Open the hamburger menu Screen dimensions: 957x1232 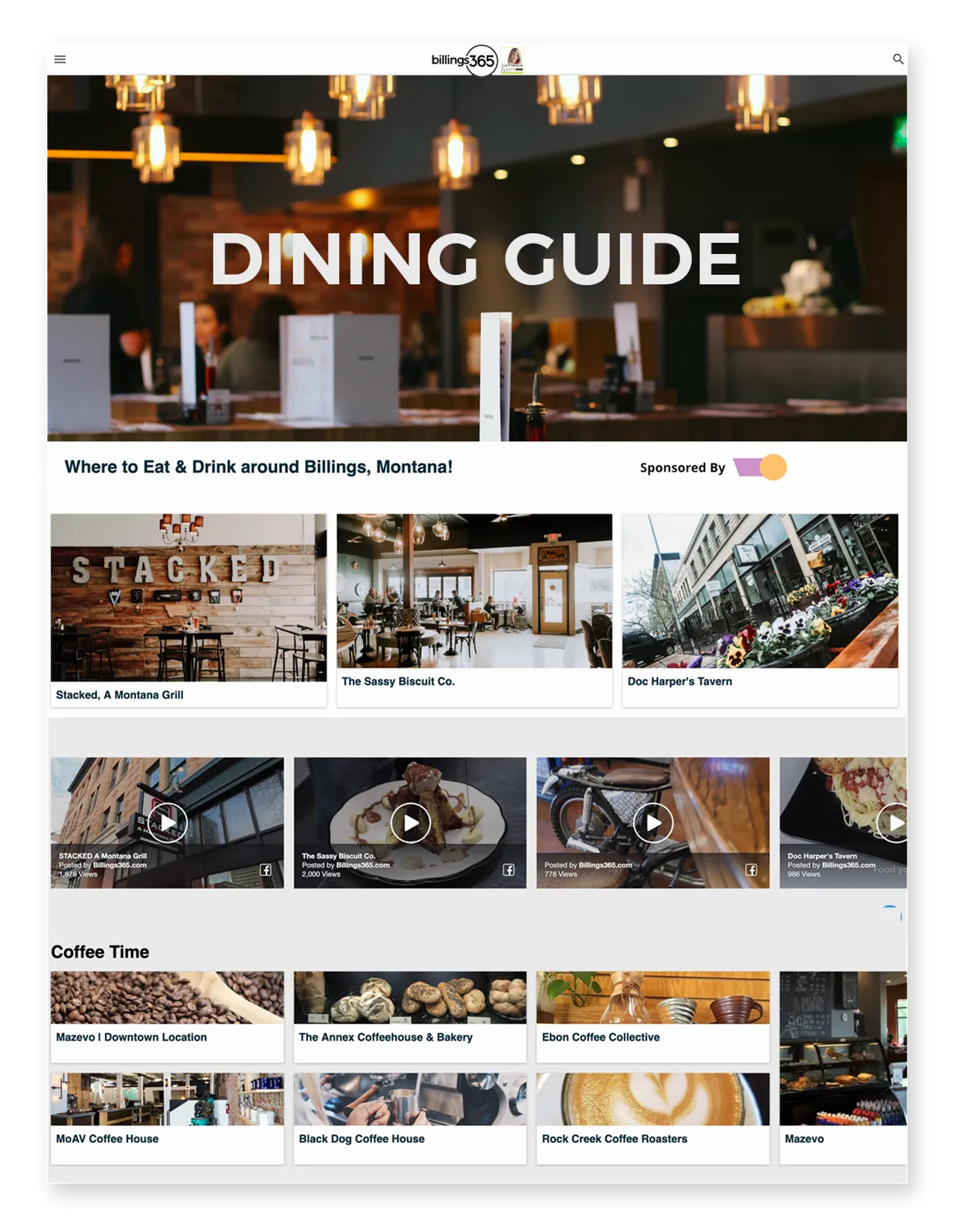(x=60, y=59)
